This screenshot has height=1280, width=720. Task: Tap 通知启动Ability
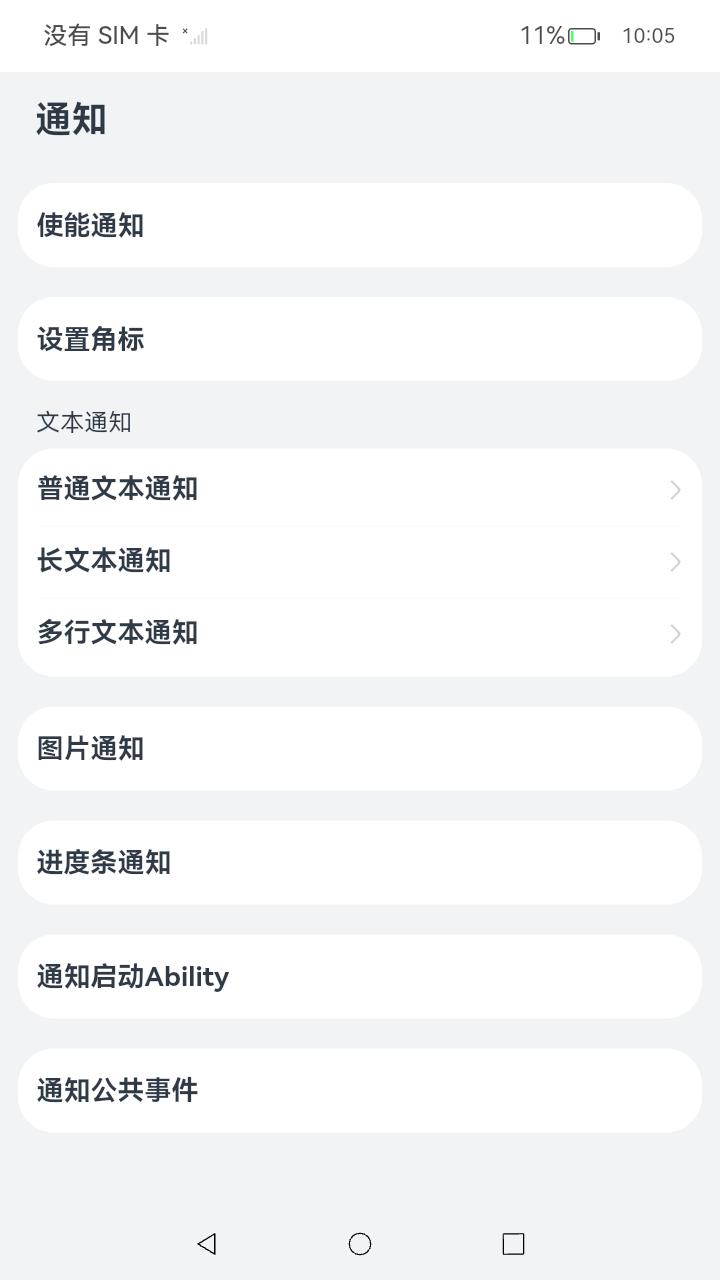[360, 977]
